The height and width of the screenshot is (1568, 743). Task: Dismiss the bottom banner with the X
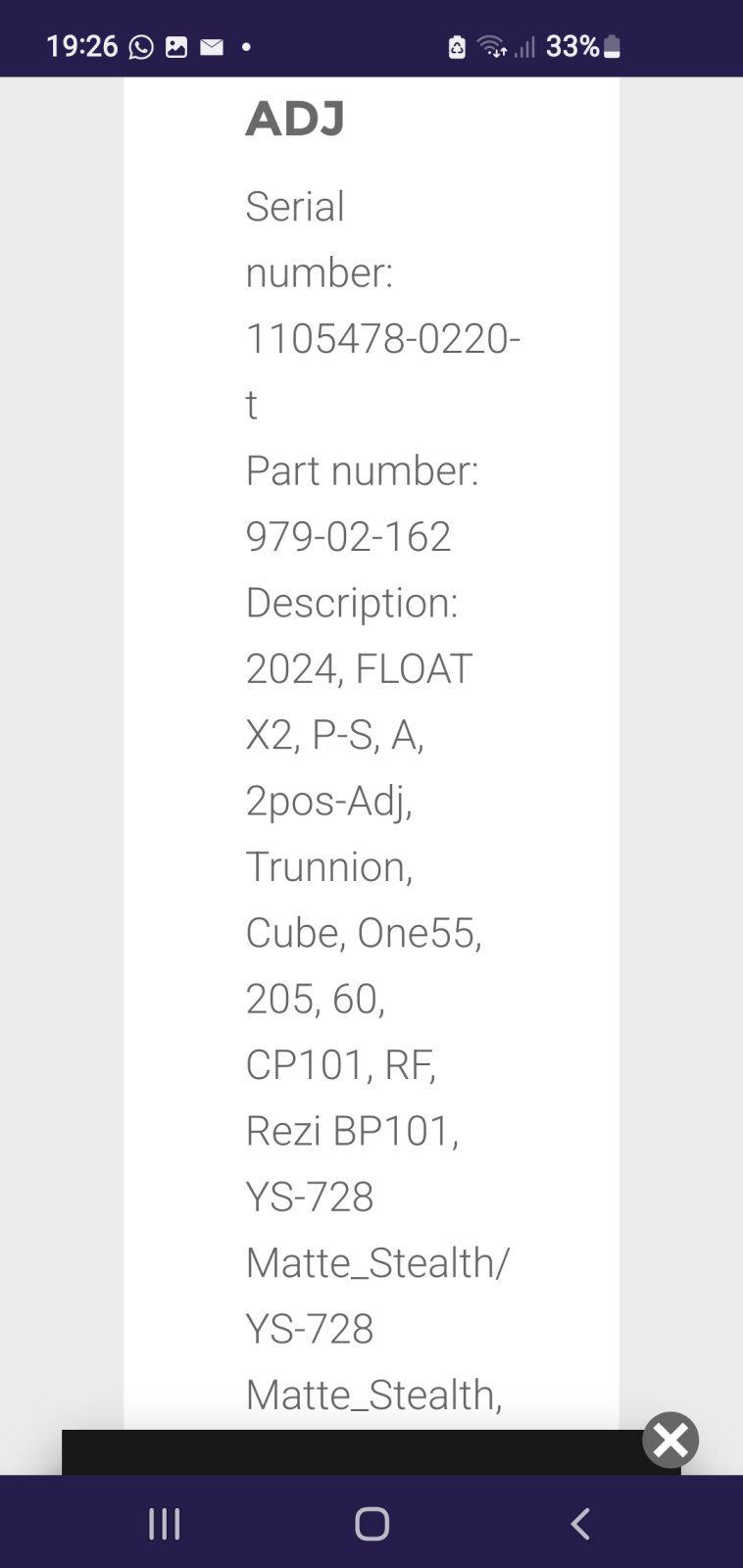[670, 1440]
